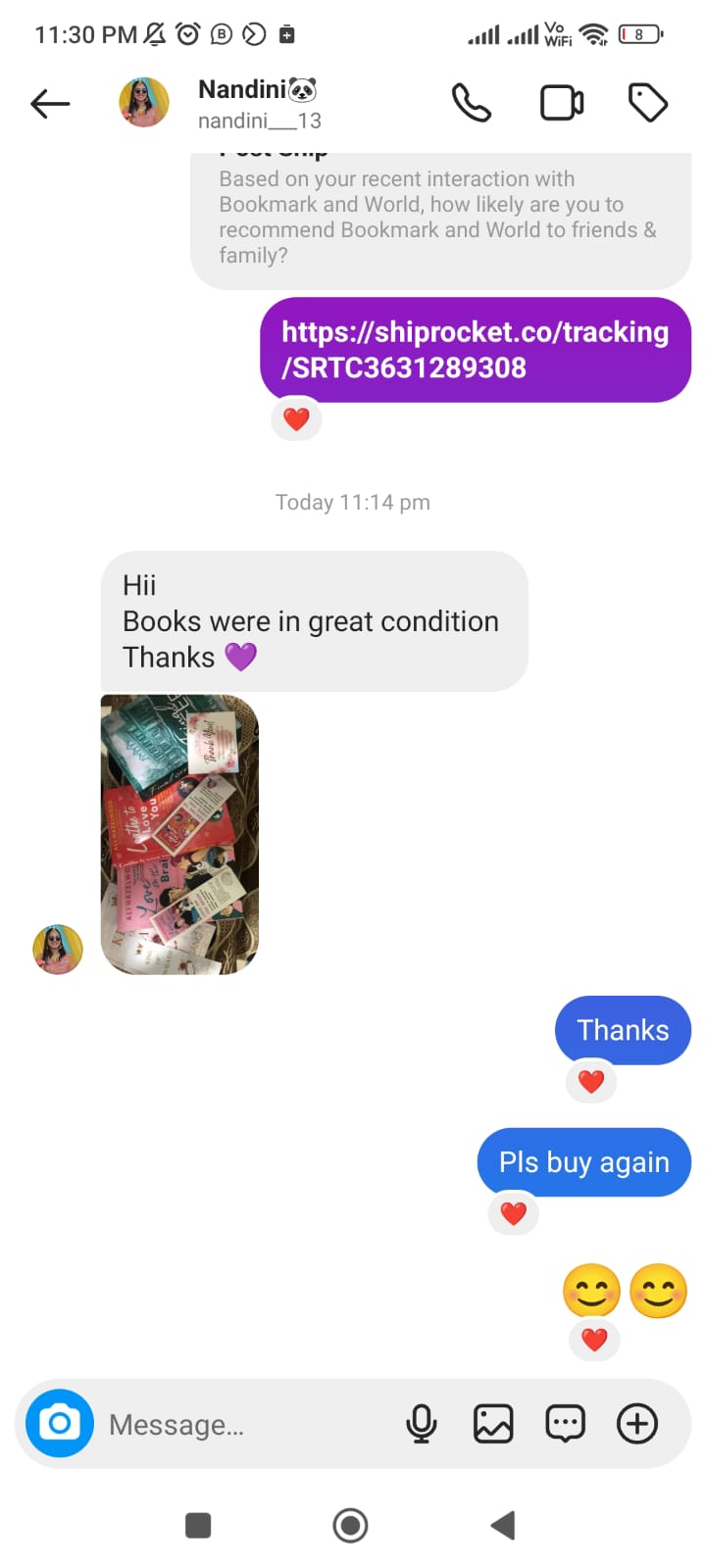Record a voice message with microphone
The image size is (706, 1568).
pyautogui.click(x=422, y=1424)
